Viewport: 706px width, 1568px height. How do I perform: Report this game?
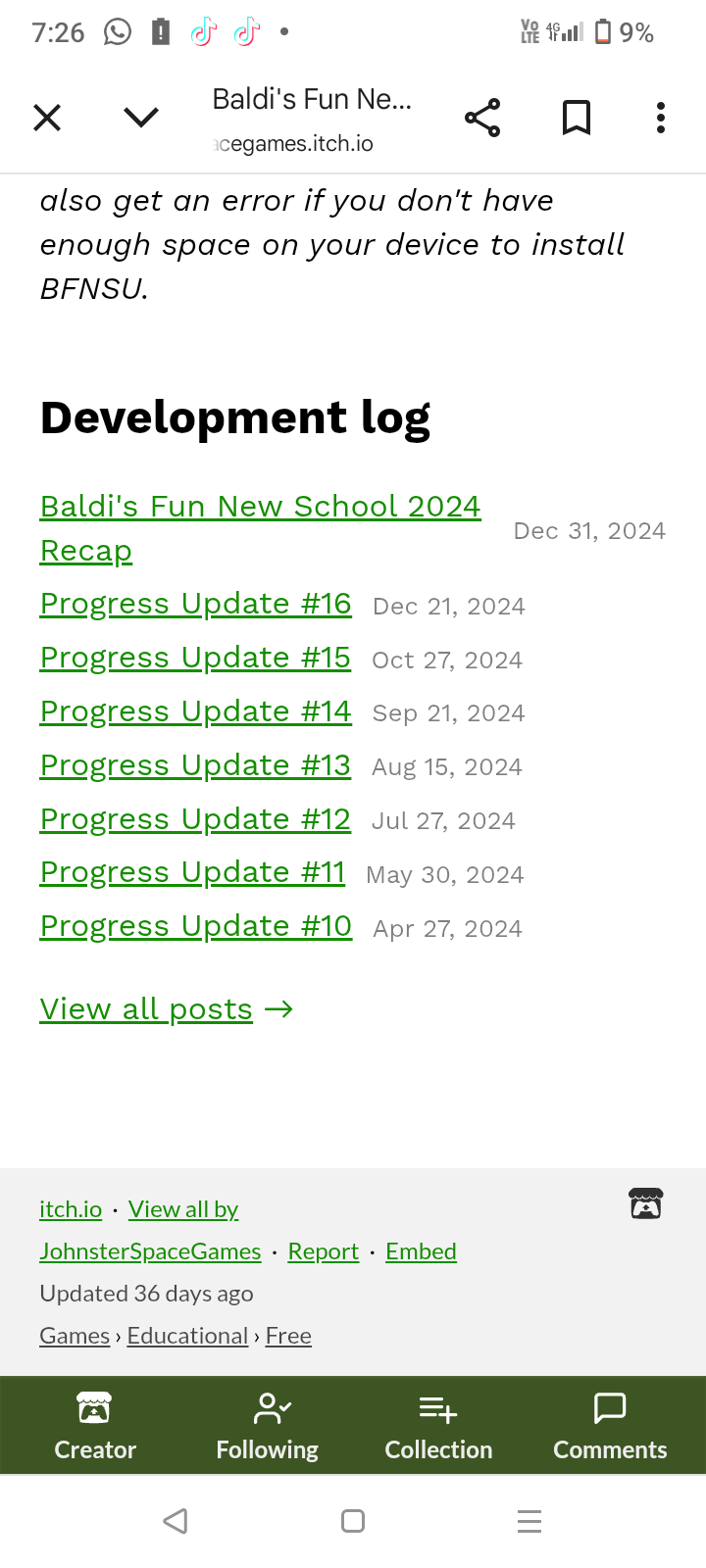pyautogui.click(x=324, y=1251)
